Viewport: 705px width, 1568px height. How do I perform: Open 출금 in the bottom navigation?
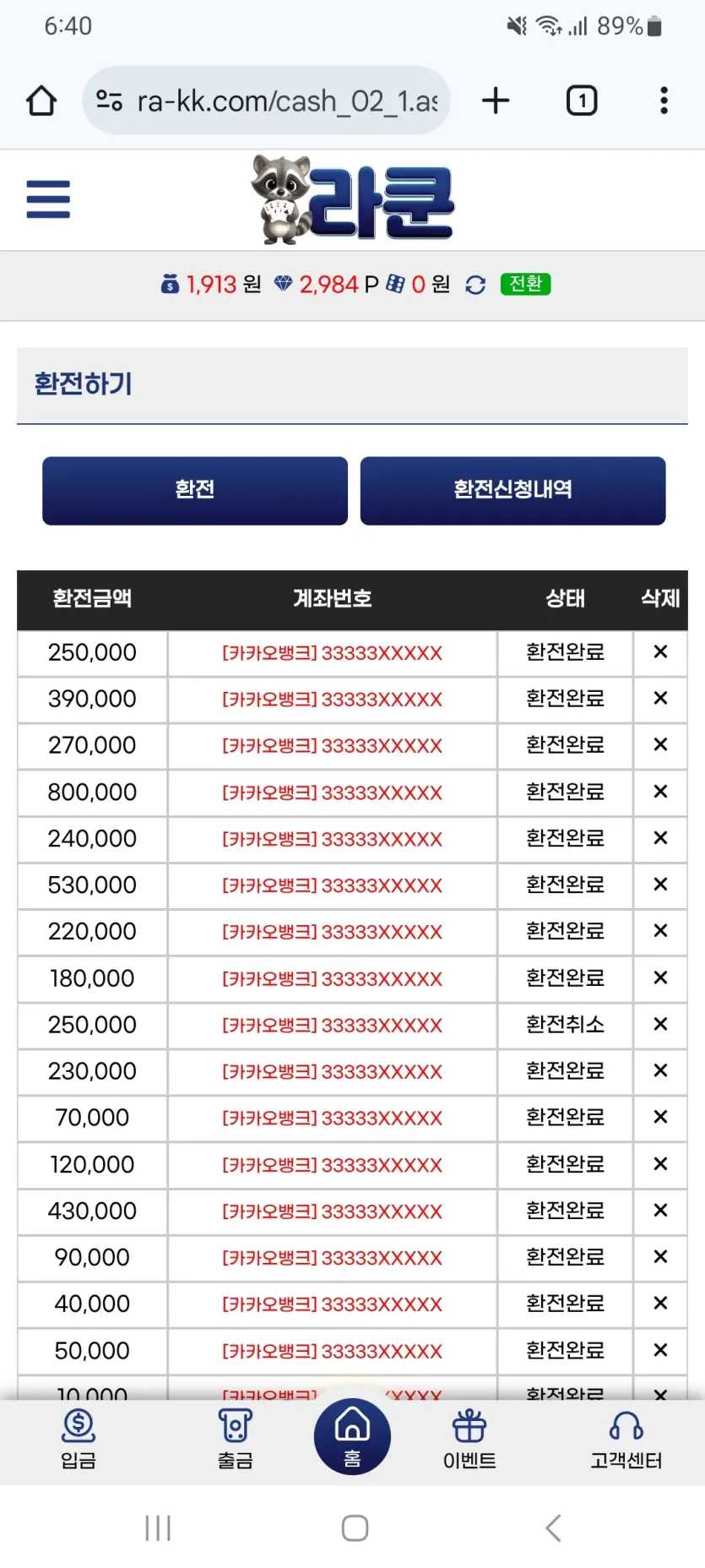235,1440
